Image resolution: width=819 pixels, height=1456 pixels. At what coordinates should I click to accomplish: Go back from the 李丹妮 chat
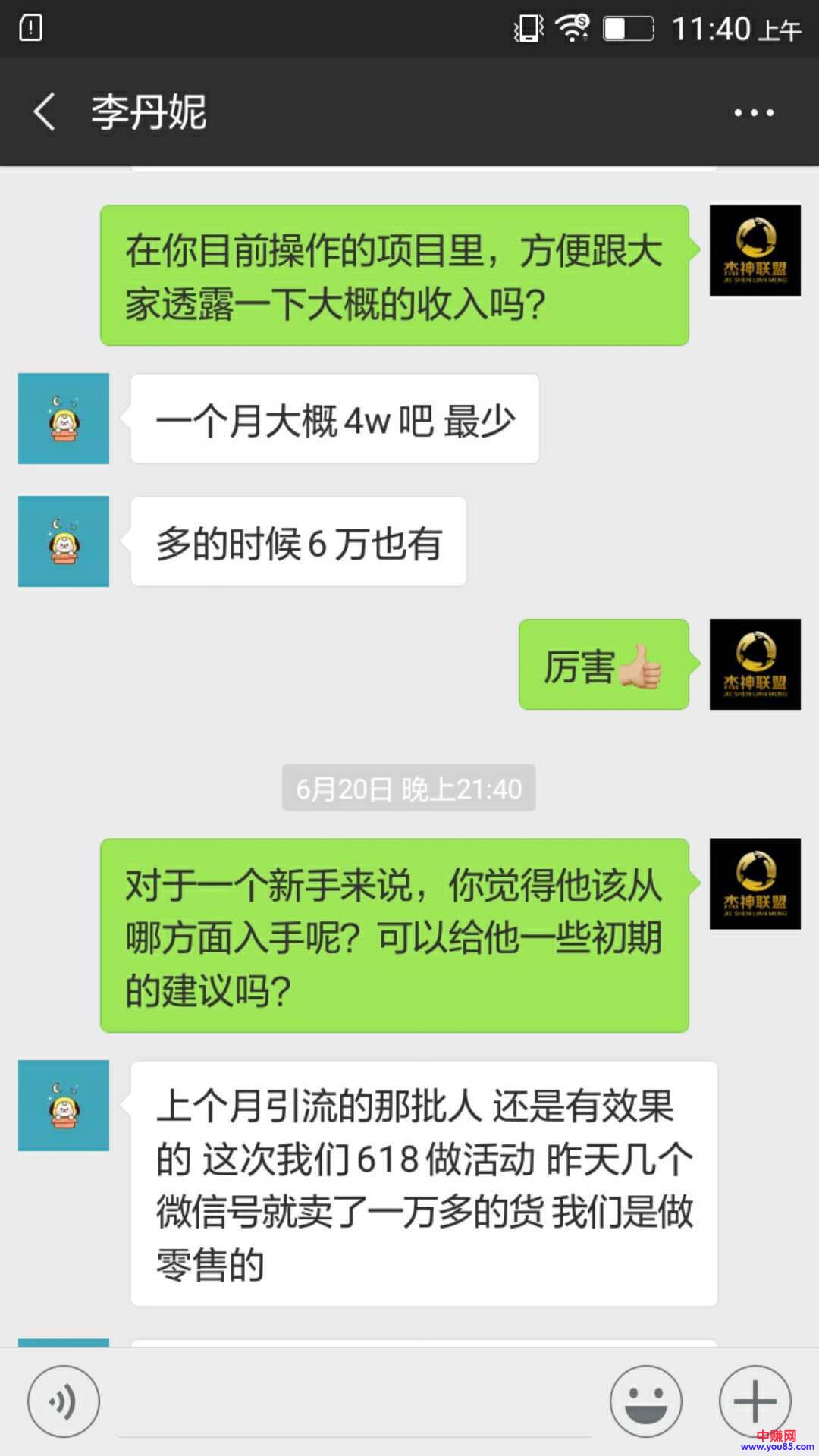(x=44, y=112)
